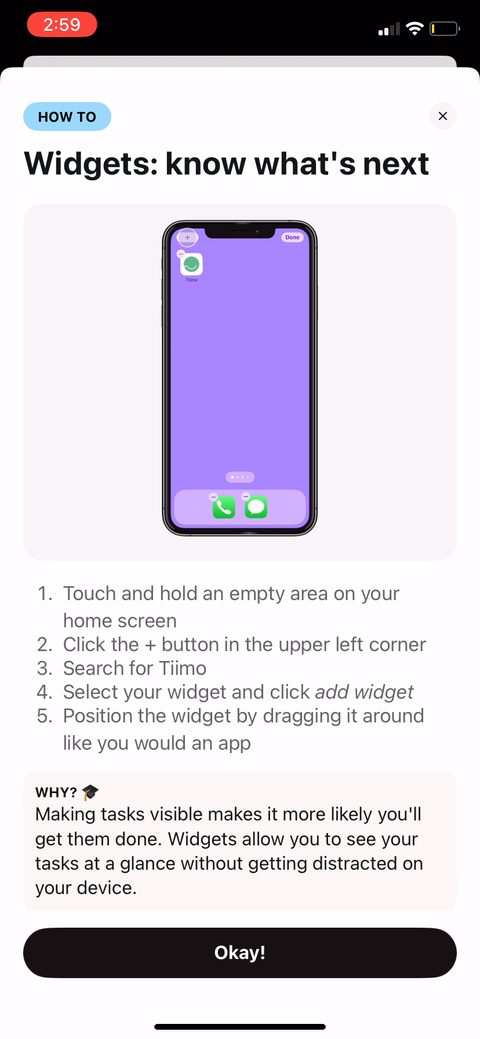The width and height of the screenshot is (480, 1039).
Task: Close the widgets how-to sheet
Action: tap(443, 117)
